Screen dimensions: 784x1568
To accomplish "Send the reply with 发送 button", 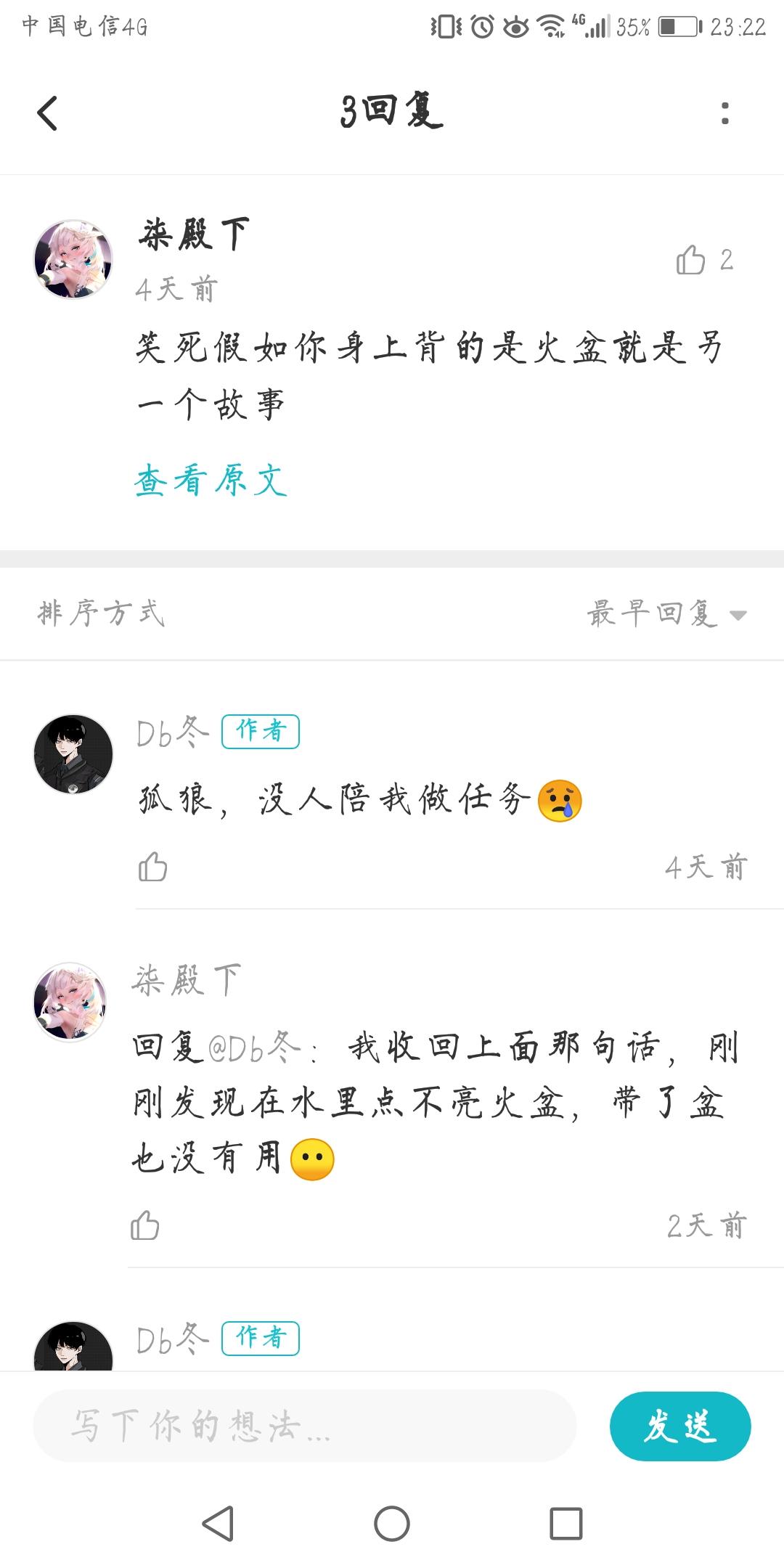I will [679, 1426].
